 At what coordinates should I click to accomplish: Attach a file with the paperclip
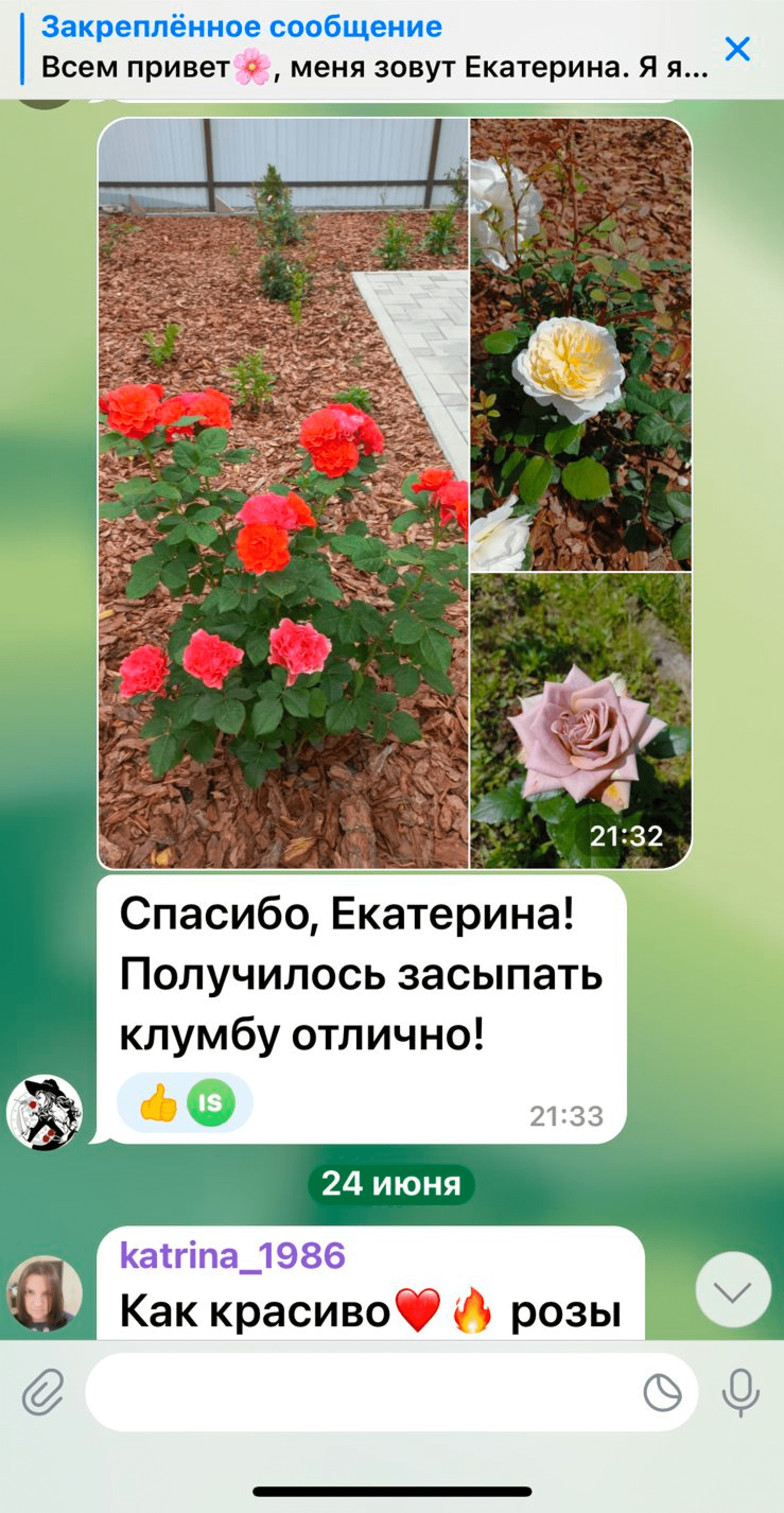pos(43,1392)
